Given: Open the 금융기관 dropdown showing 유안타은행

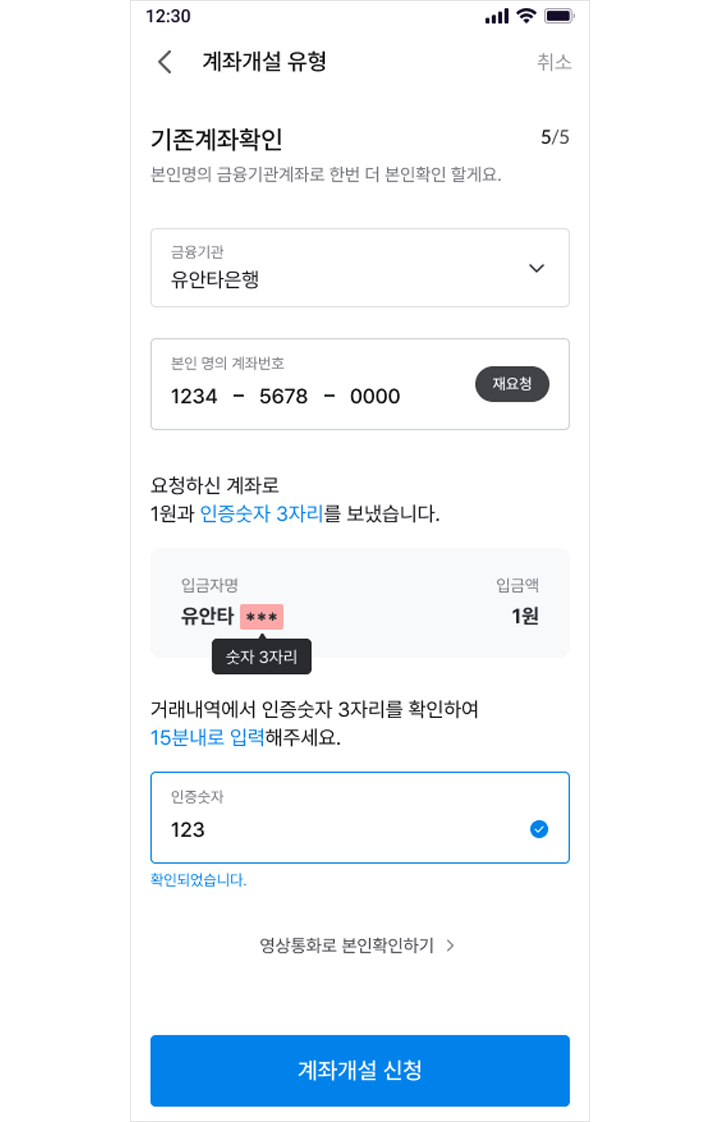Looking at the screenshot, I should [360, 268].
